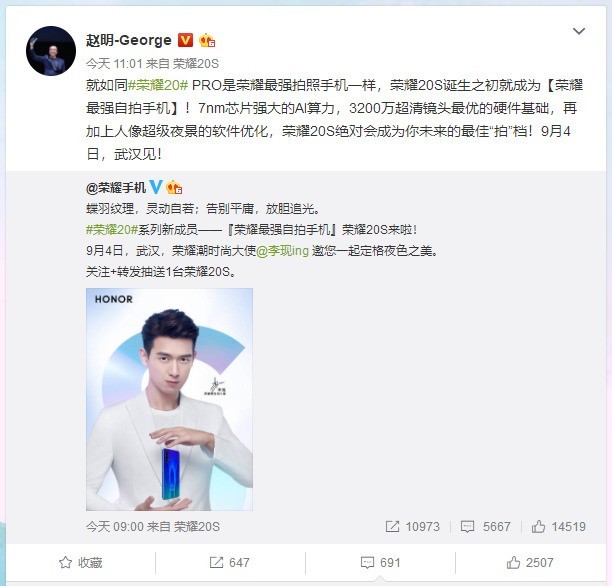Open the 691 comments on George's post

tap(381, 562)
